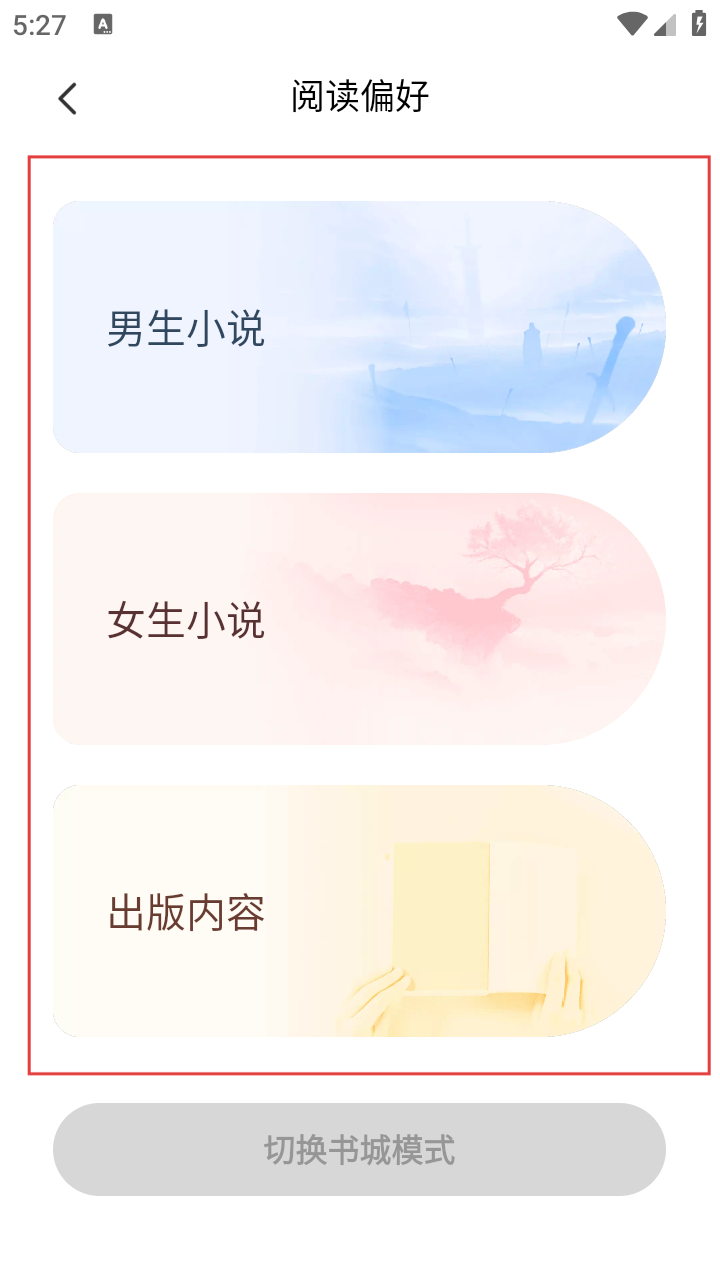Pick the 出版内容 preference card
Screen dimensions: 720x1280
coord(358,911)
